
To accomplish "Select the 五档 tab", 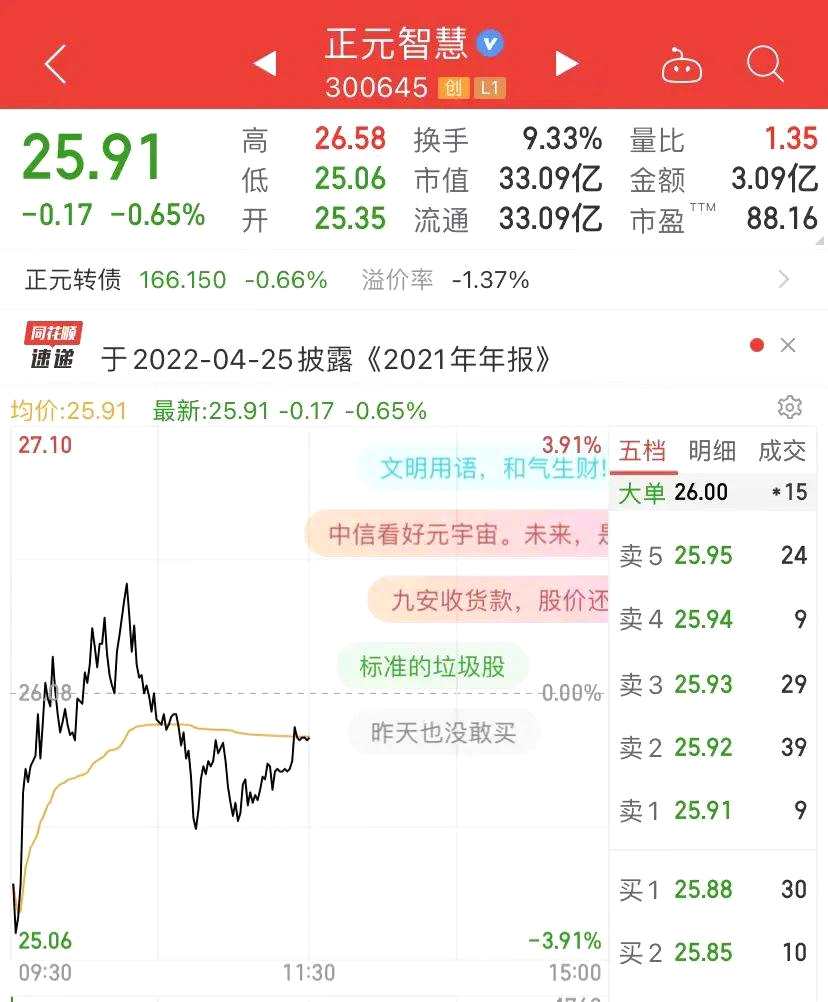I will (x=643, y=452).
